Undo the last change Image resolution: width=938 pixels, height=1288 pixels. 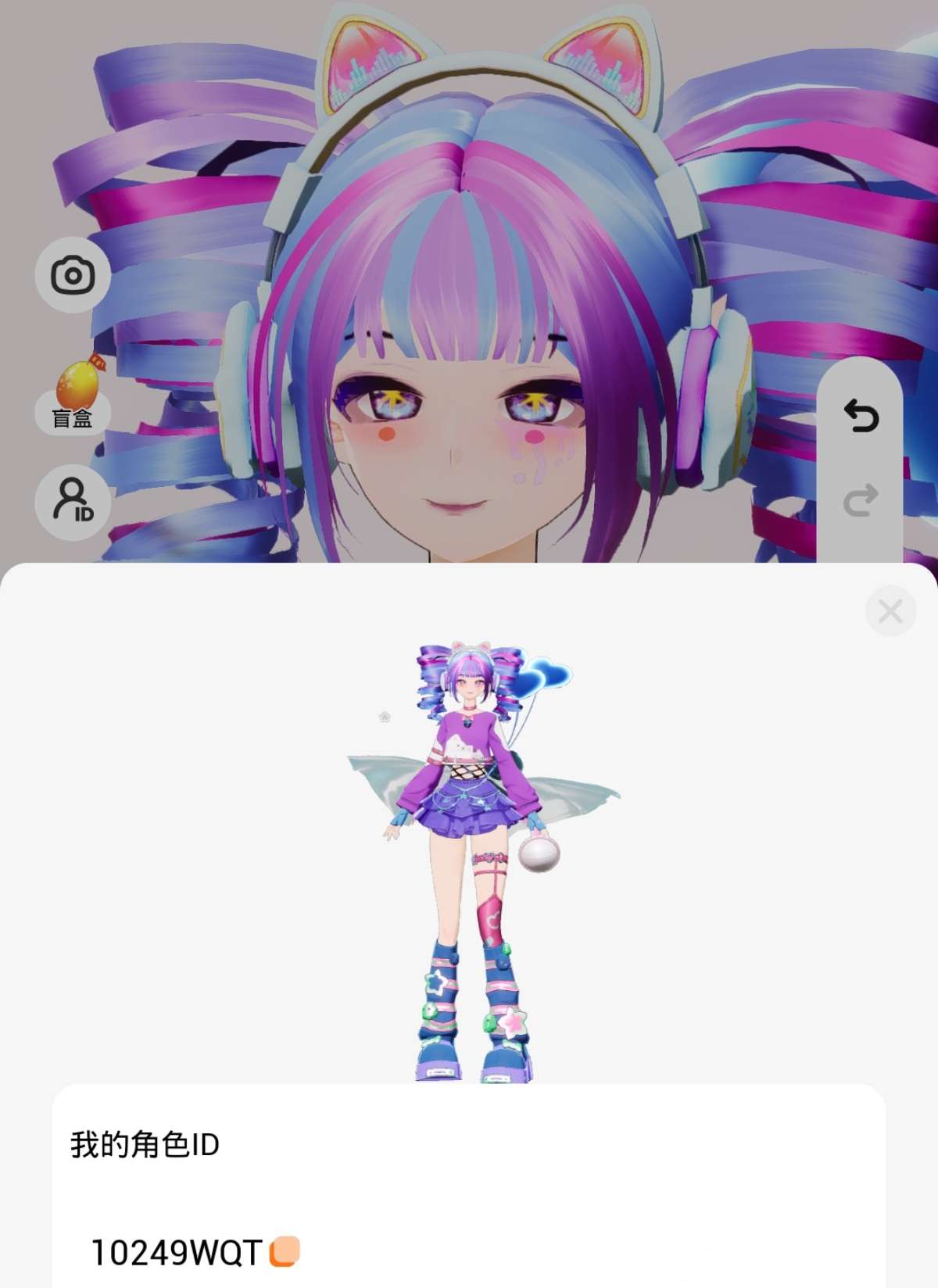861,416
